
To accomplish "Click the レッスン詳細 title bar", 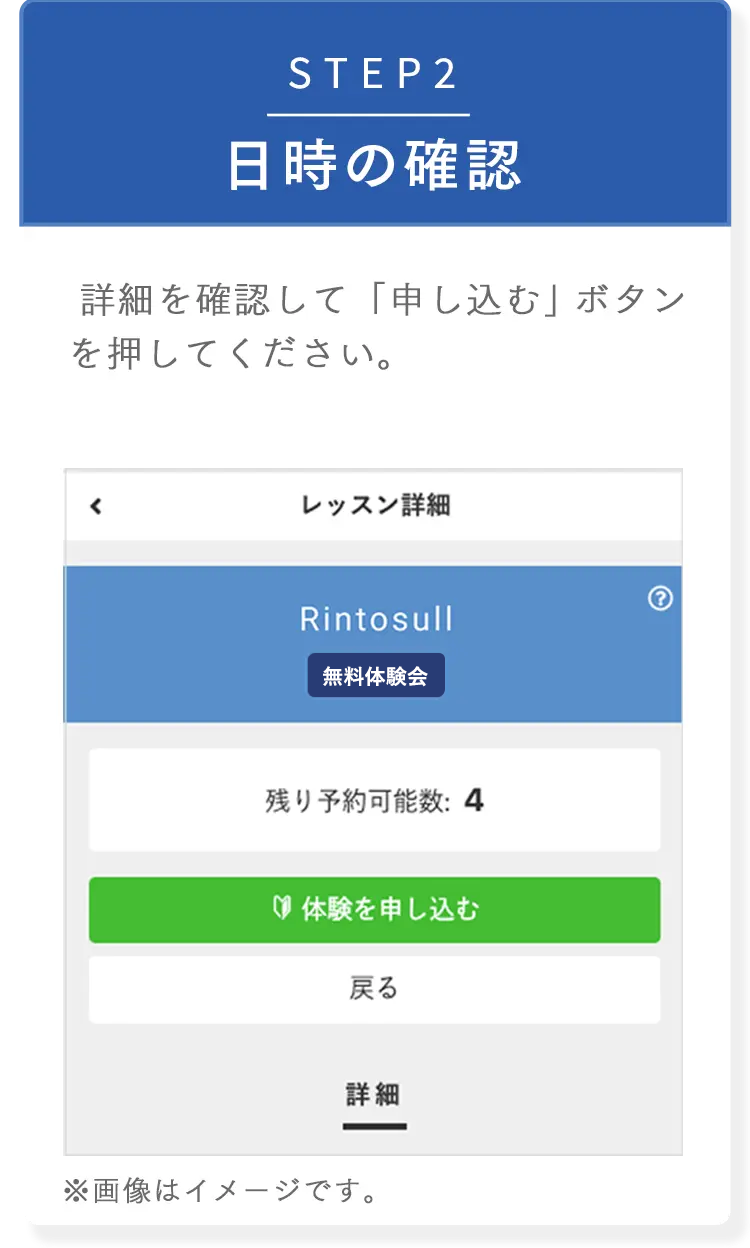I will [375, 507].
